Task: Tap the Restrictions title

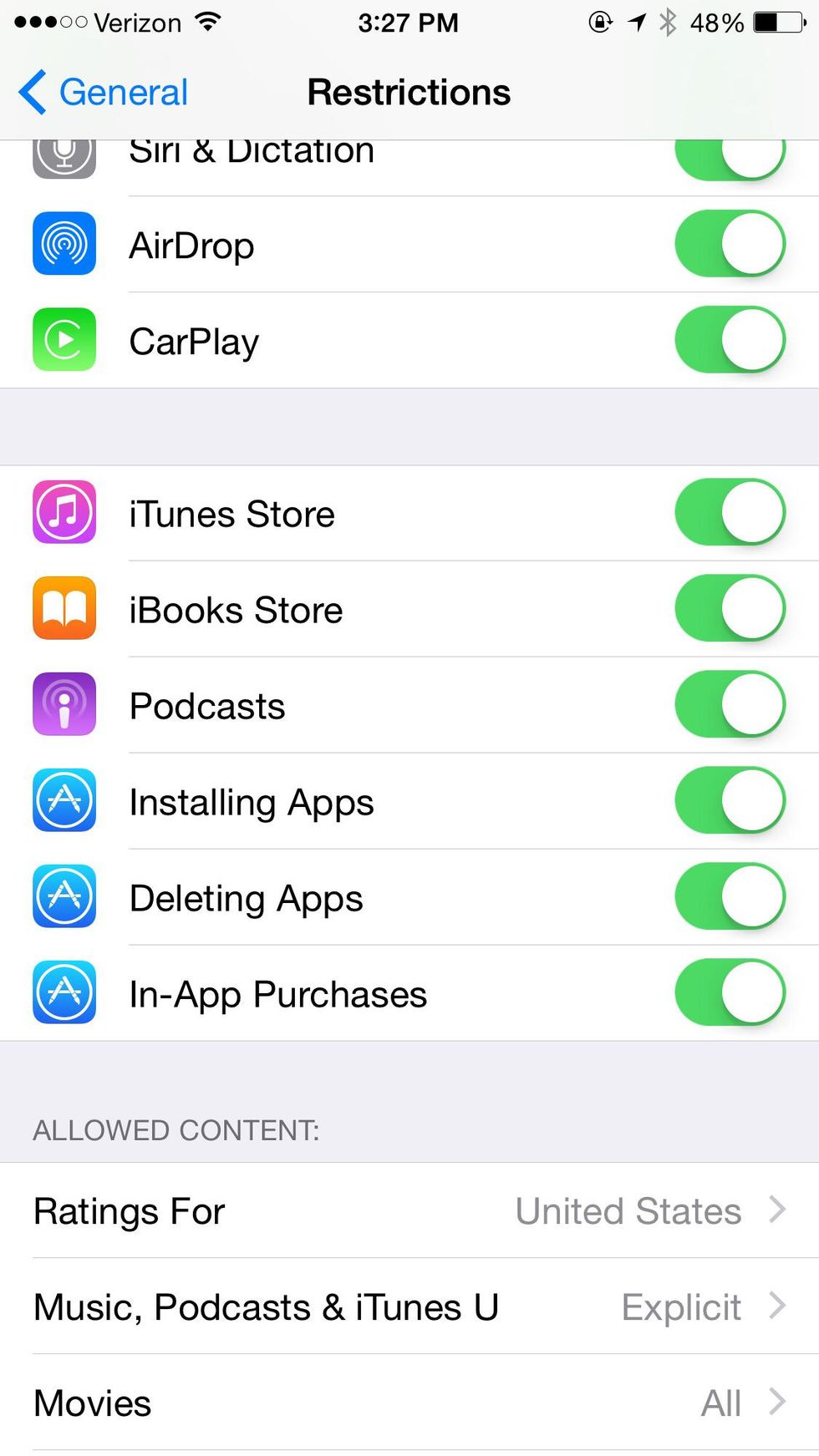Action: point(409,92)
